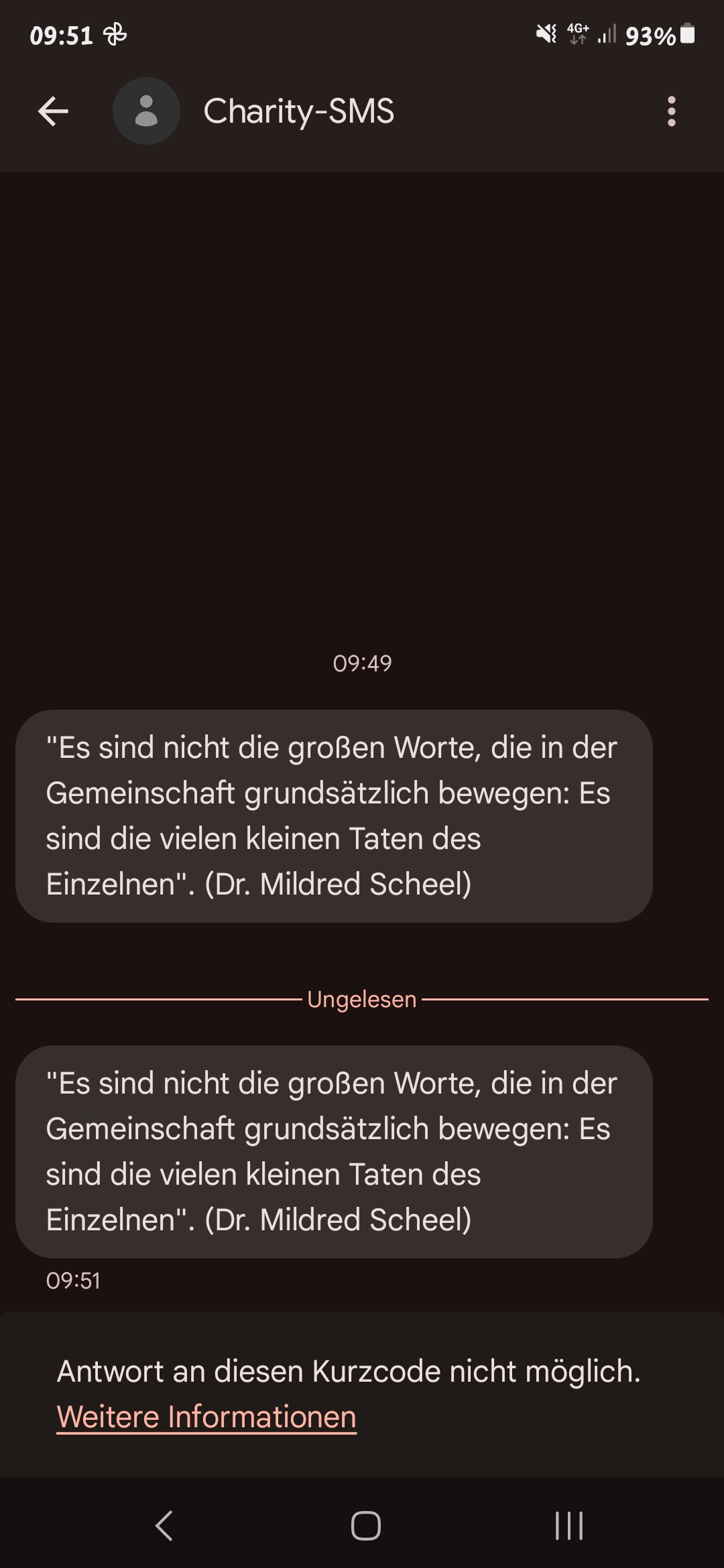Viewport: 724px width, 1568px height.
Task: Open the three-dot overflow menu
Action: tap(671, 111)
